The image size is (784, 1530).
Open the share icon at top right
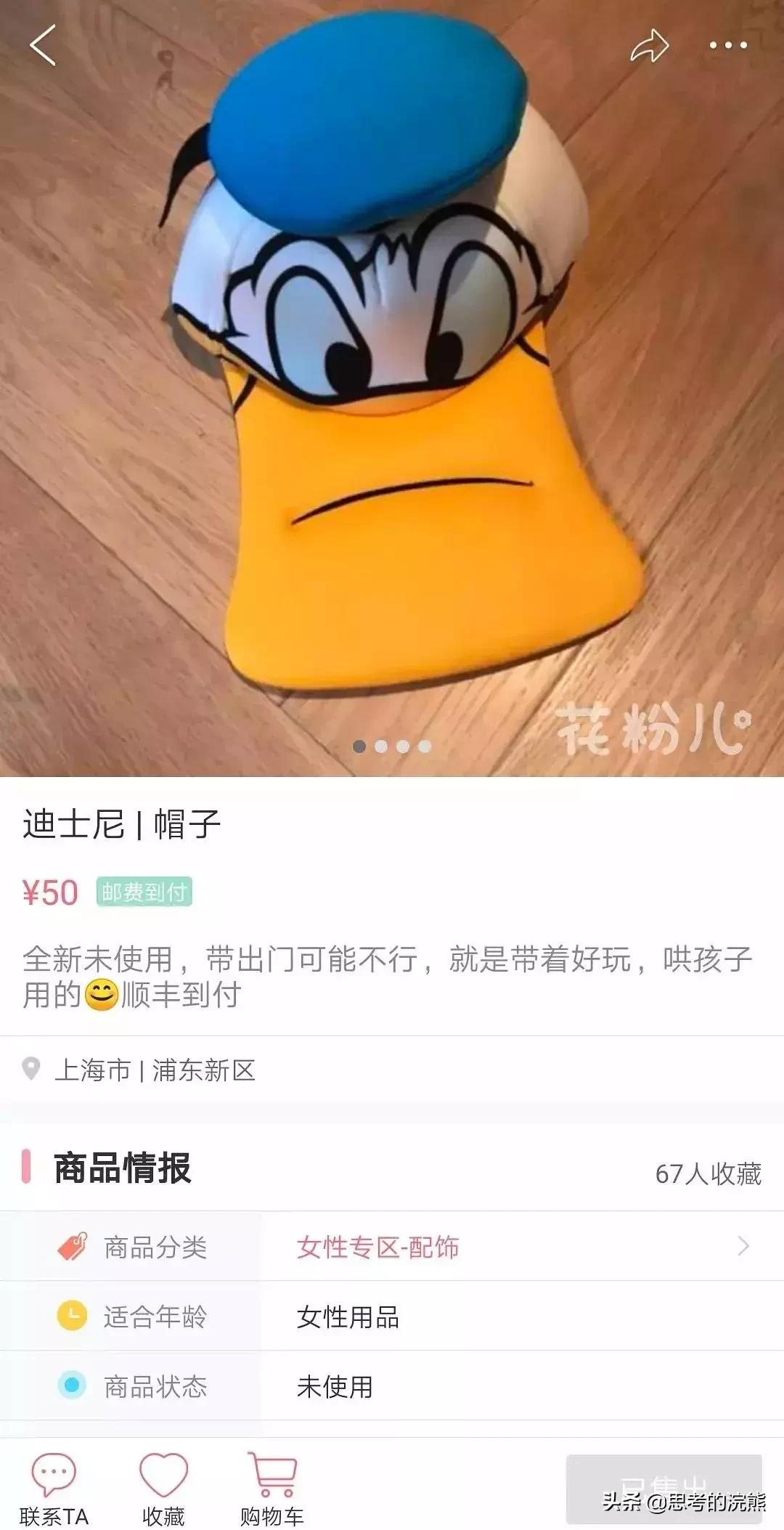(x=650, y=44)
